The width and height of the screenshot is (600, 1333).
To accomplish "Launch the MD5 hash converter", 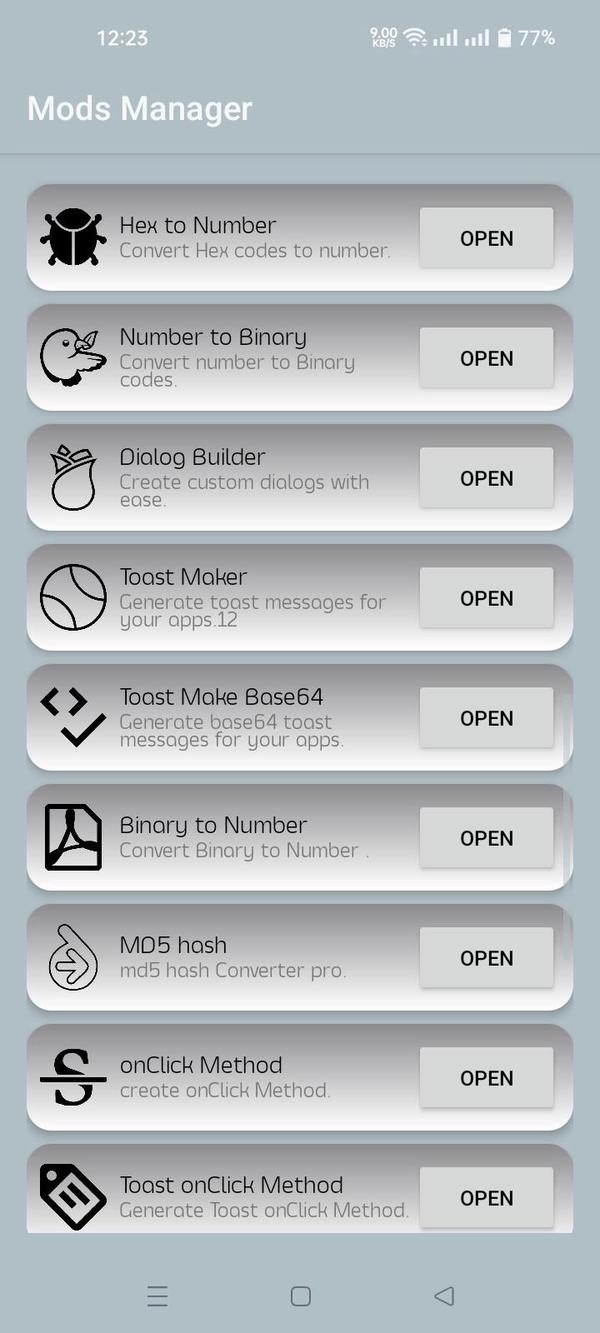I will point(486,958).
